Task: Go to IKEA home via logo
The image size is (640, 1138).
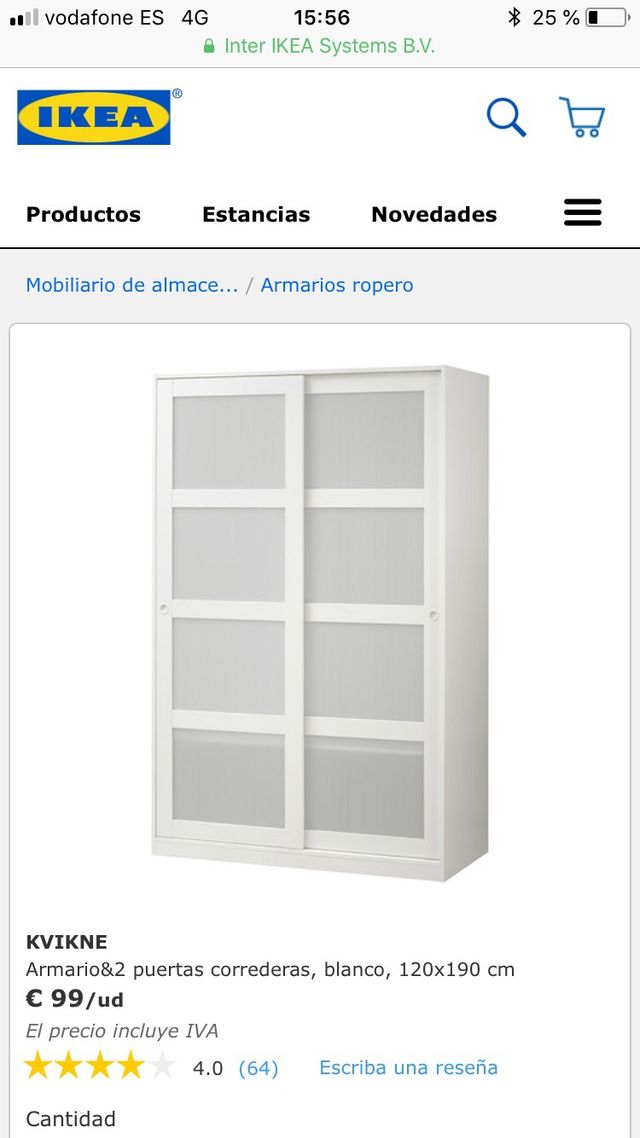Action: 96,117
